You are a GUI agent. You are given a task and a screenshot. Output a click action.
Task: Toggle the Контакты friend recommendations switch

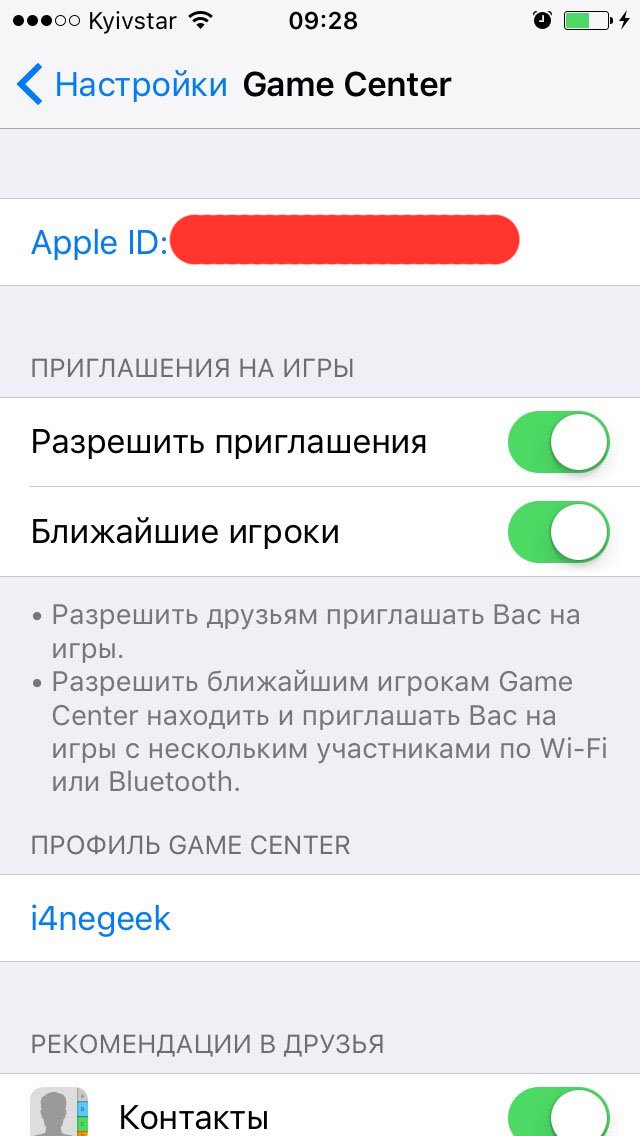click(558, 1112)
